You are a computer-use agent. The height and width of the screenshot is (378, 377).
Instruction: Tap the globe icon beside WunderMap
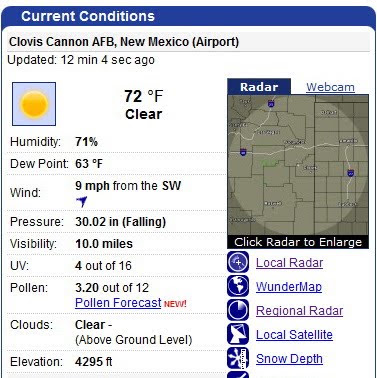(x=238, y=286)
